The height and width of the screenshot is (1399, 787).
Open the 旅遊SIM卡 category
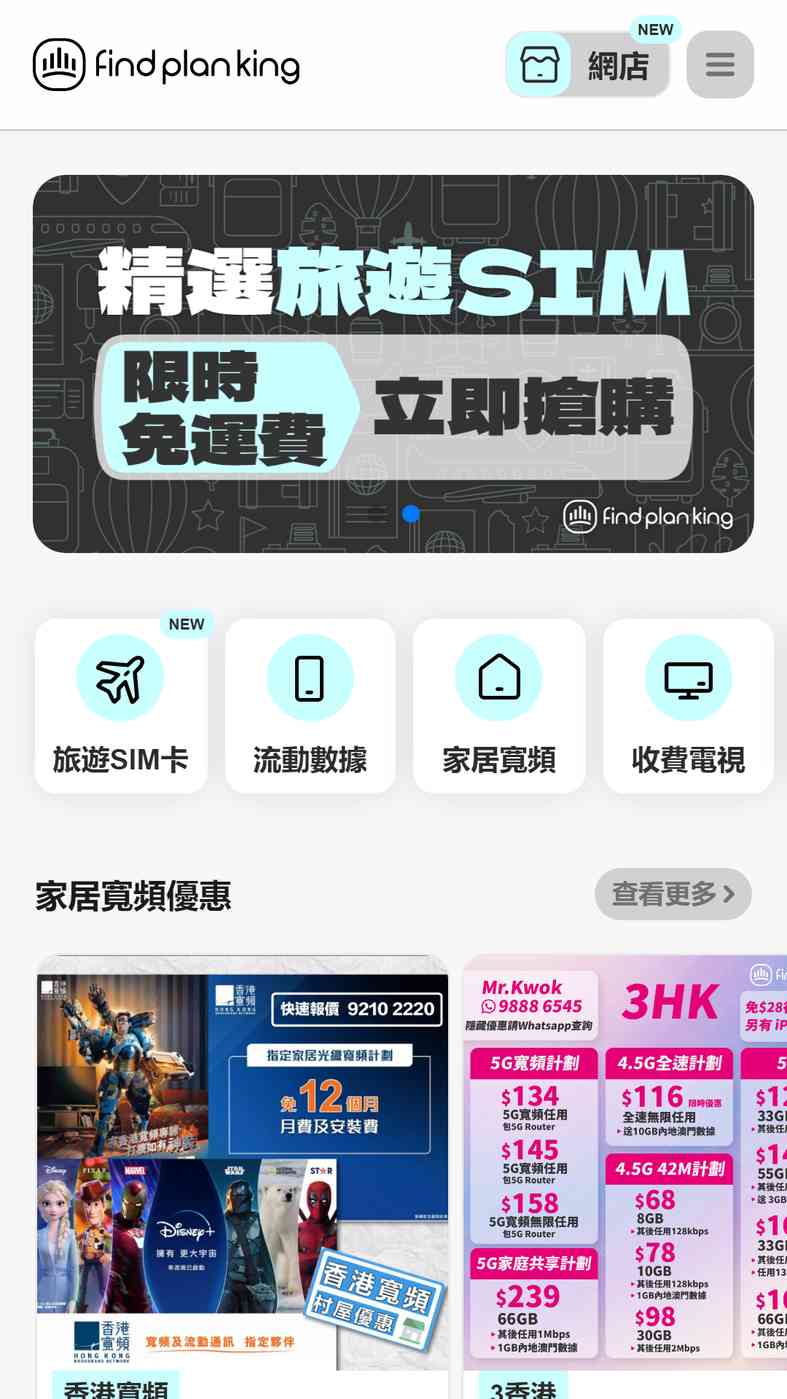(121, 706)
